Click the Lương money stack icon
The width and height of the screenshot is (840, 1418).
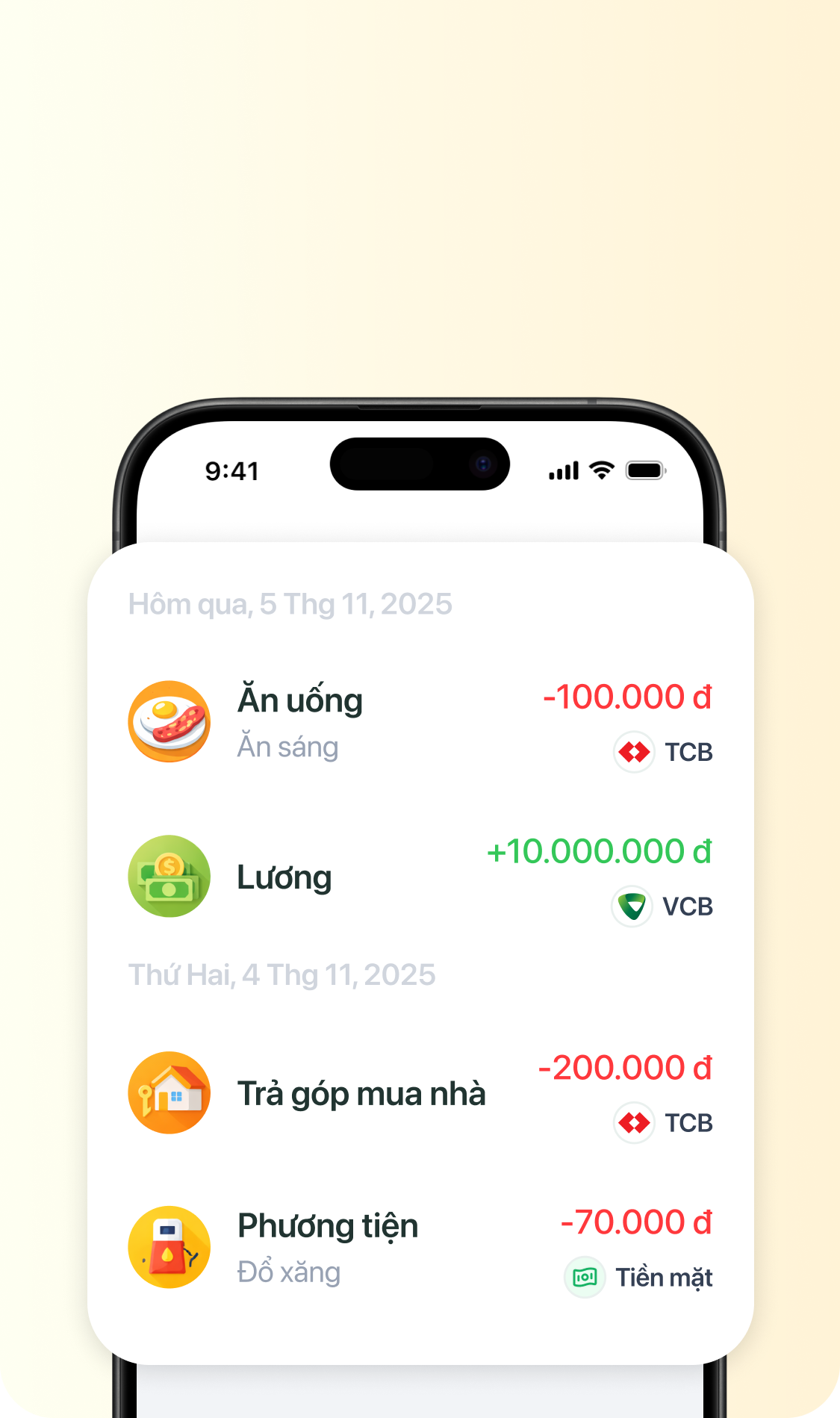pos(169,876)
